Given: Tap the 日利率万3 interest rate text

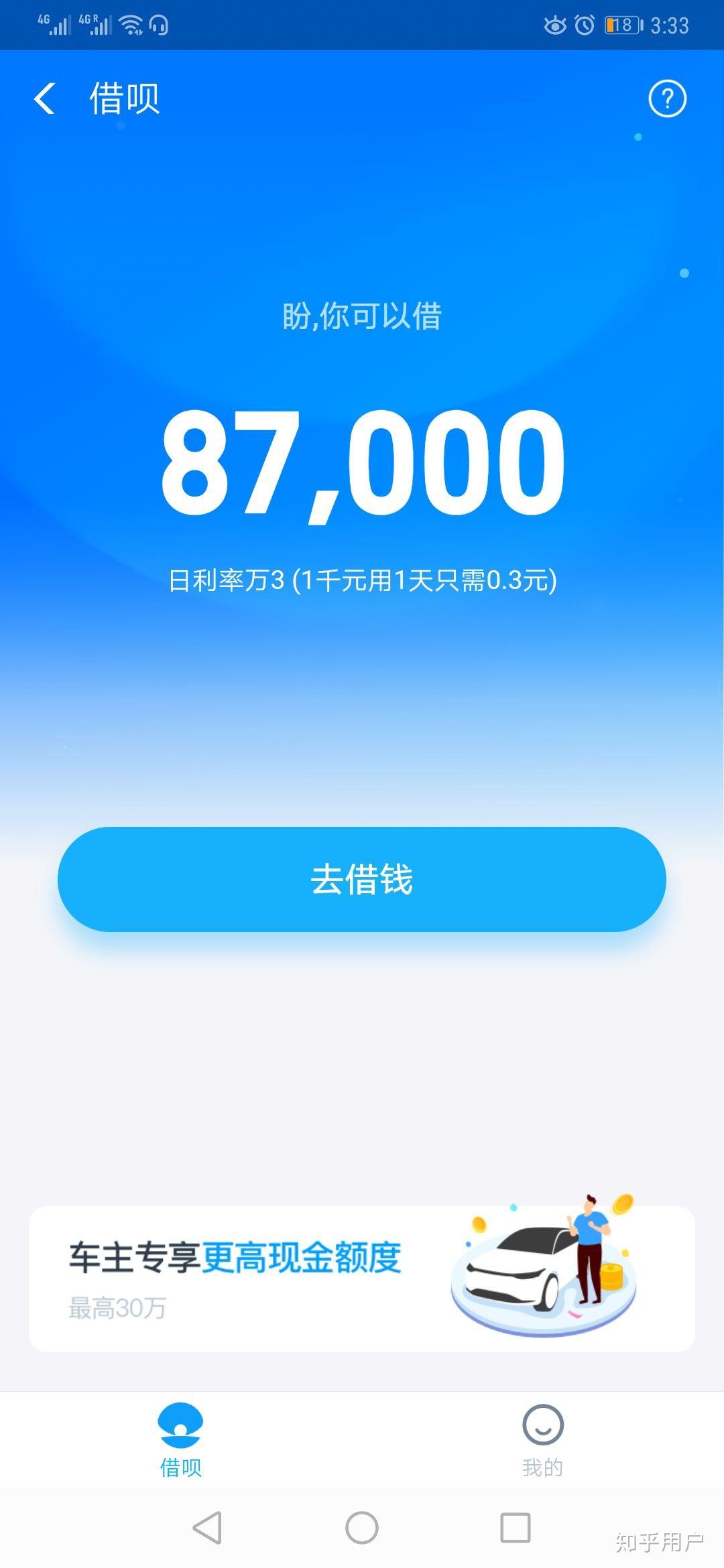Looking at the screenshot, I should pyautogui.click(x=362, y=580).
